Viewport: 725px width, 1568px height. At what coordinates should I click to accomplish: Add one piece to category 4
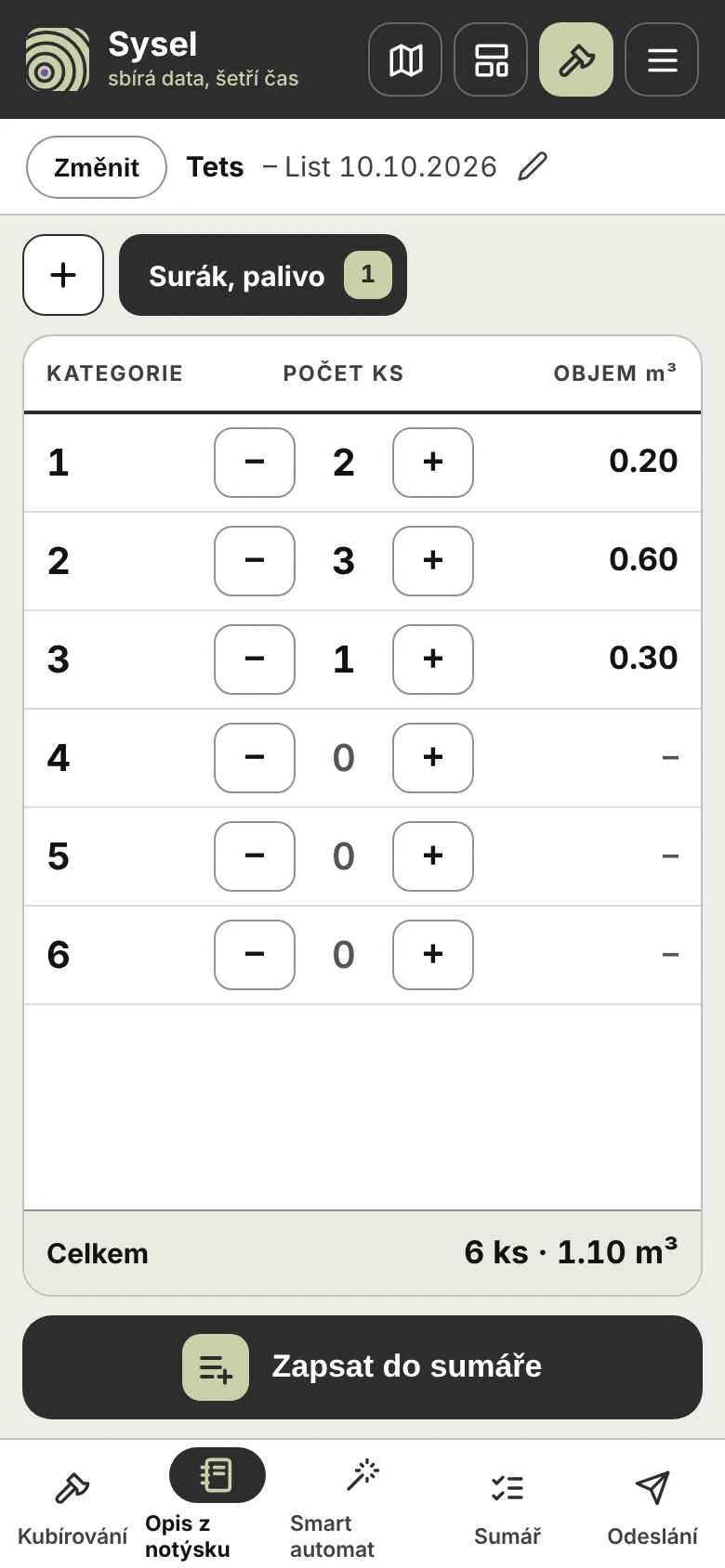point(433,758)
